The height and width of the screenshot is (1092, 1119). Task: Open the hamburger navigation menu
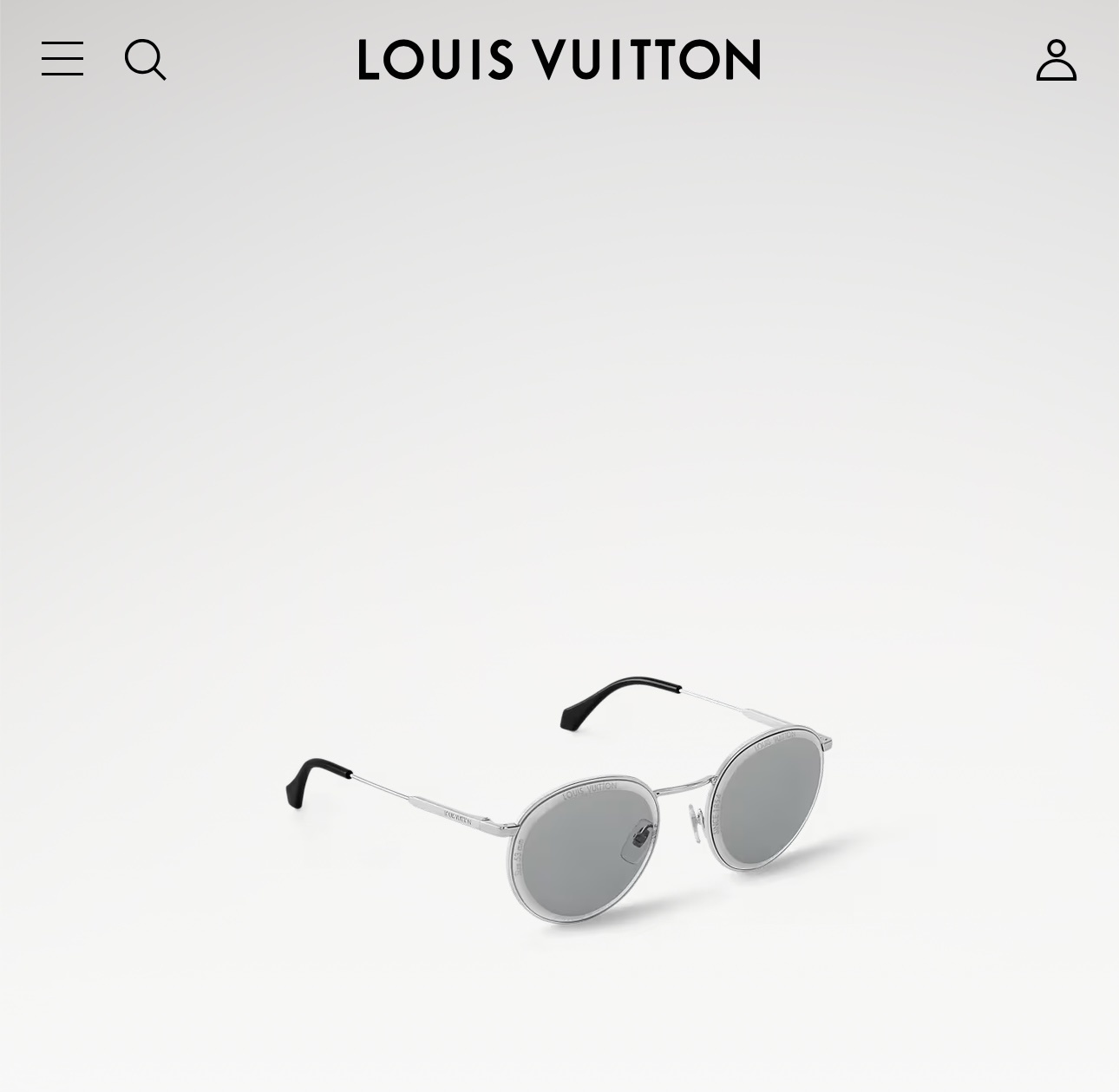(x=62, y=59)
